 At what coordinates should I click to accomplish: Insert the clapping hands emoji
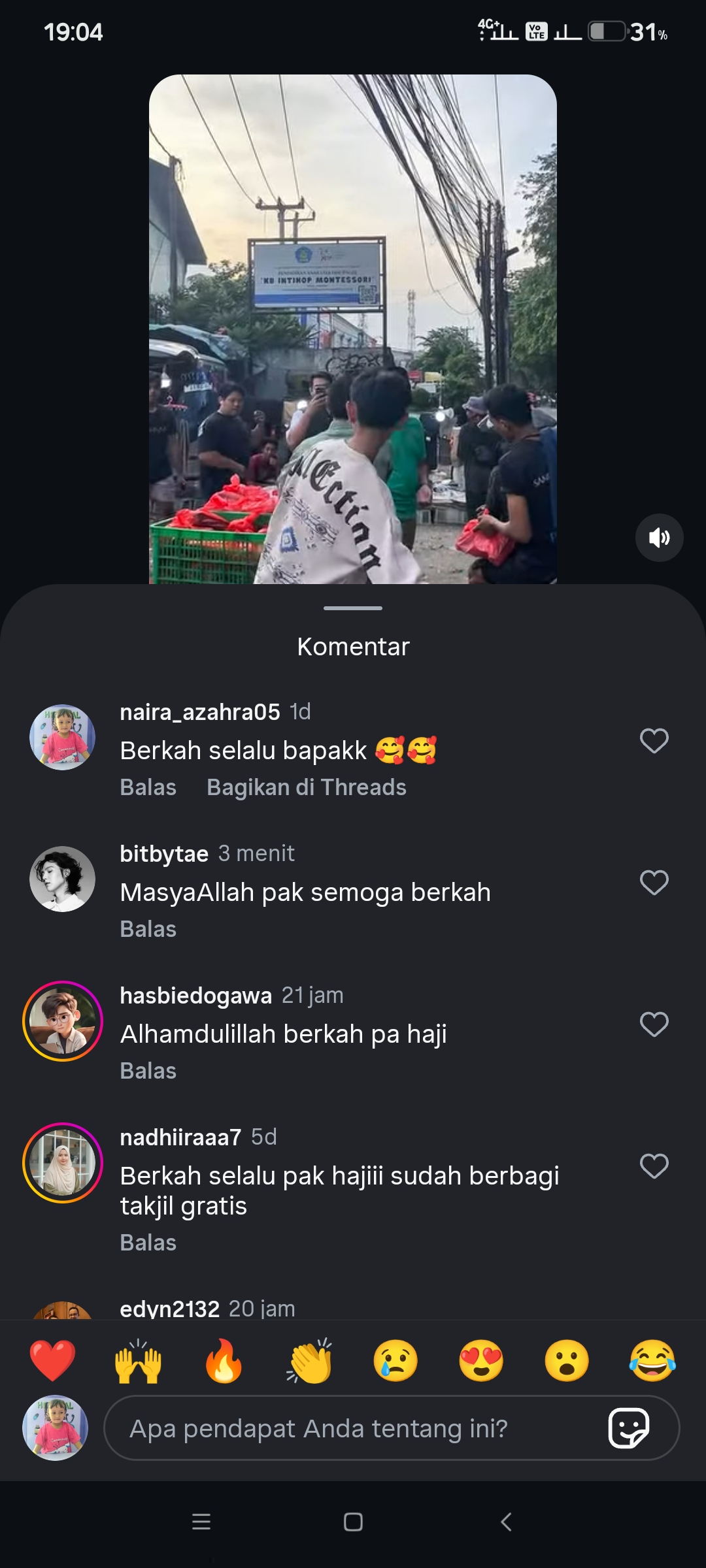point(310,1361)
